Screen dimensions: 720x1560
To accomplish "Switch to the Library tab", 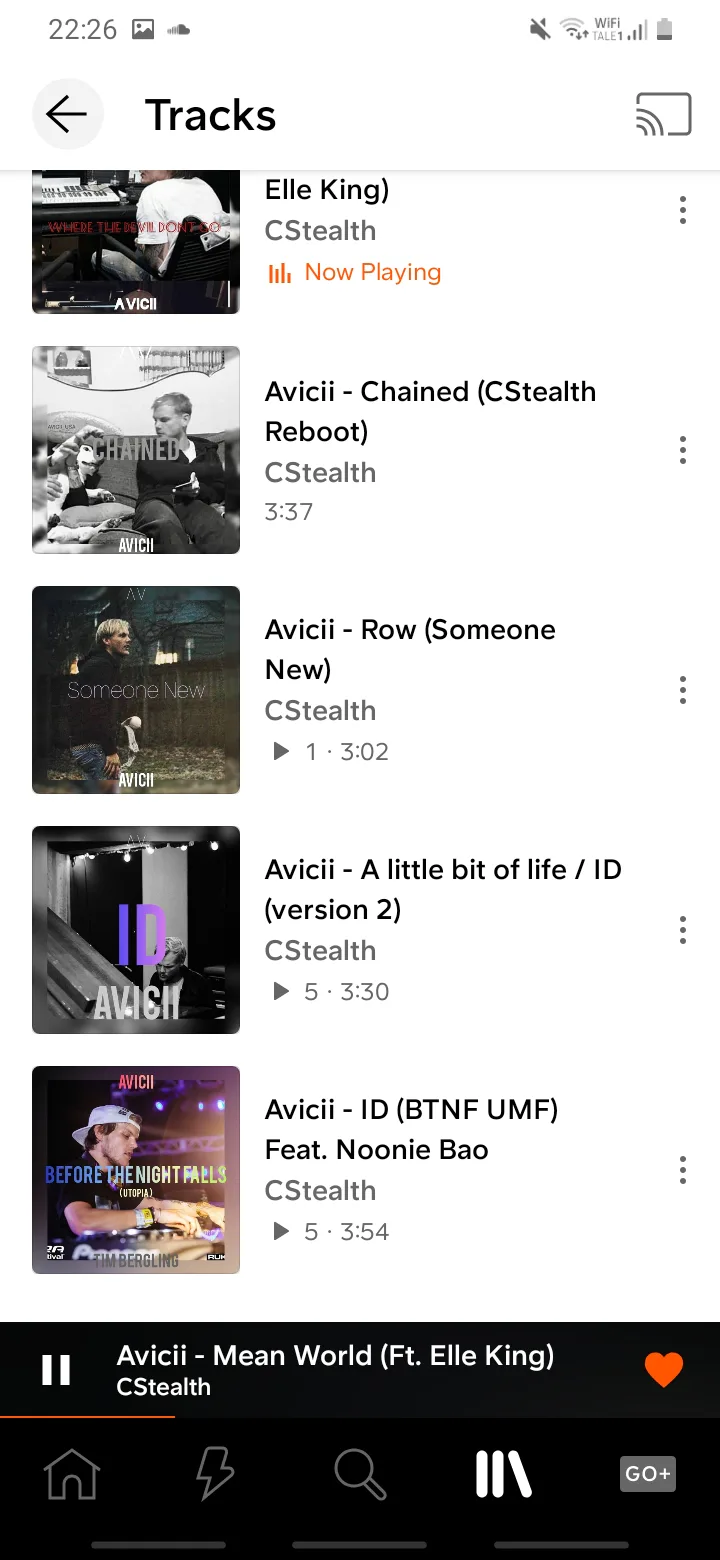I will [x=503, y=1474].
